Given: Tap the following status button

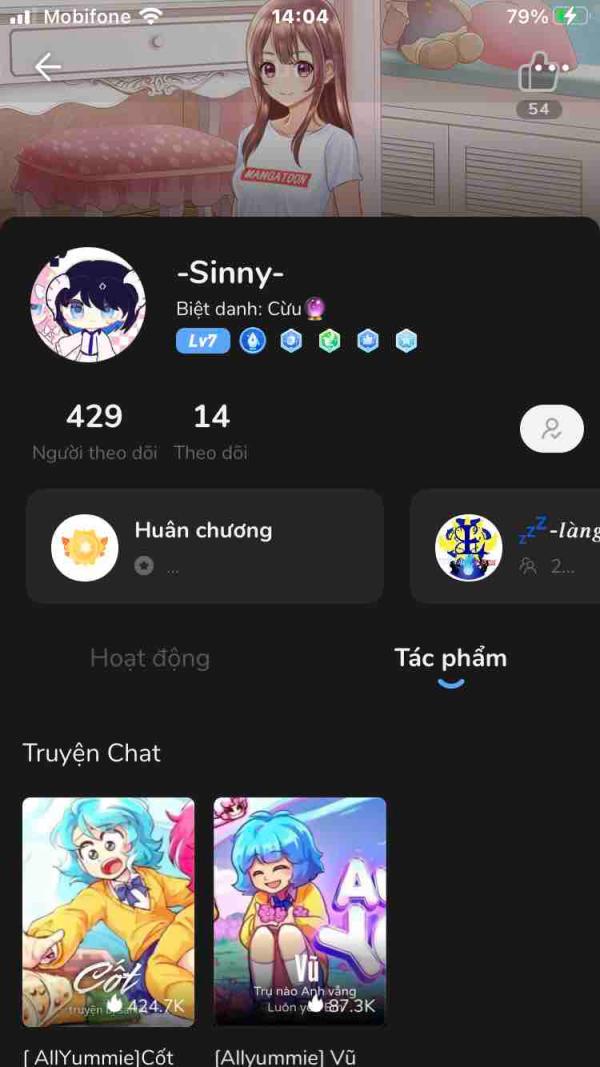Looking at the screenshot, I should (x=551, y=429).
